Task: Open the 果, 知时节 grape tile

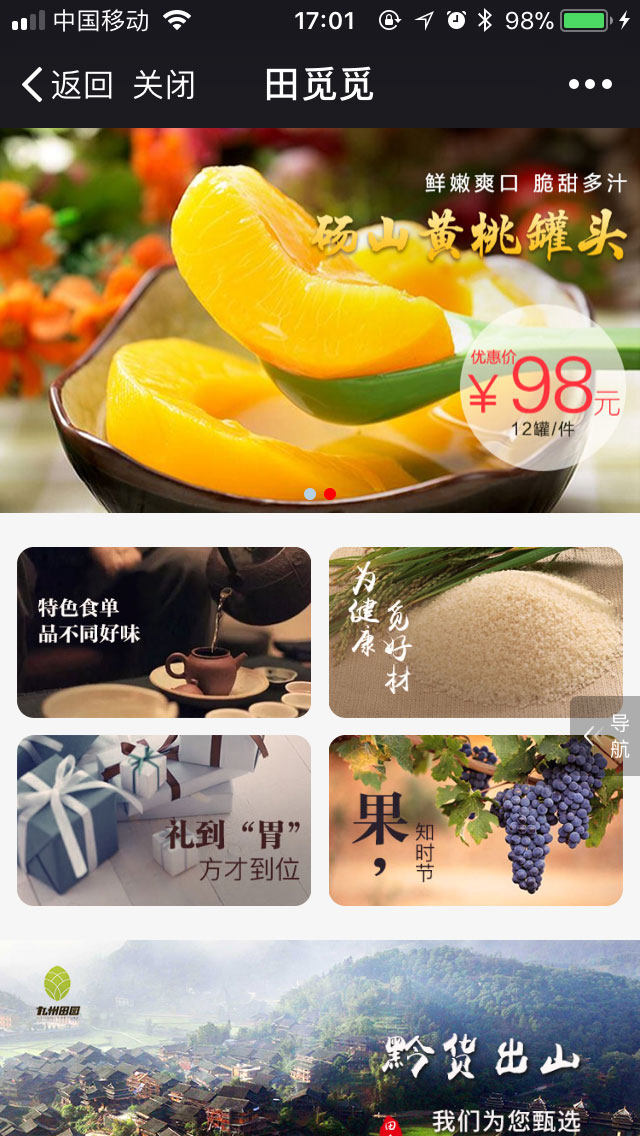Action: pos(476,820)
